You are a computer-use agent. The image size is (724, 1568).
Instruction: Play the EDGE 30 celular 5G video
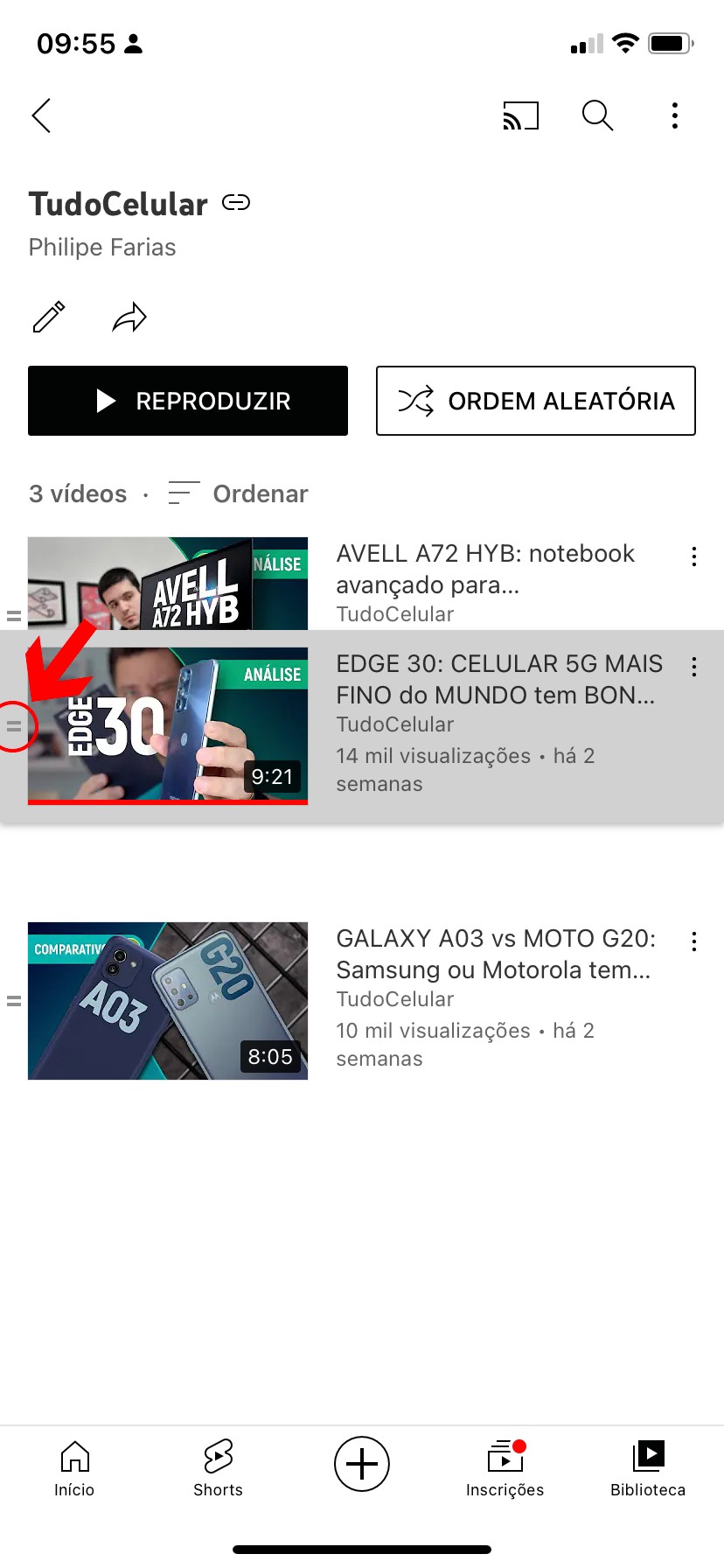[168, 725]
